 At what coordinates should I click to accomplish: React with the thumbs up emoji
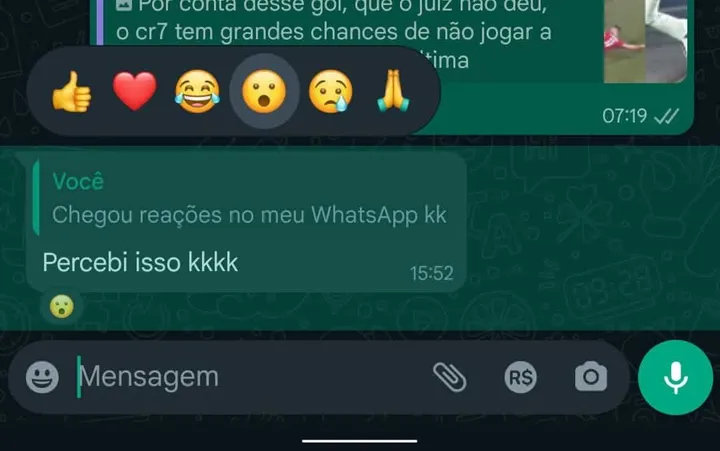point(71,92)
